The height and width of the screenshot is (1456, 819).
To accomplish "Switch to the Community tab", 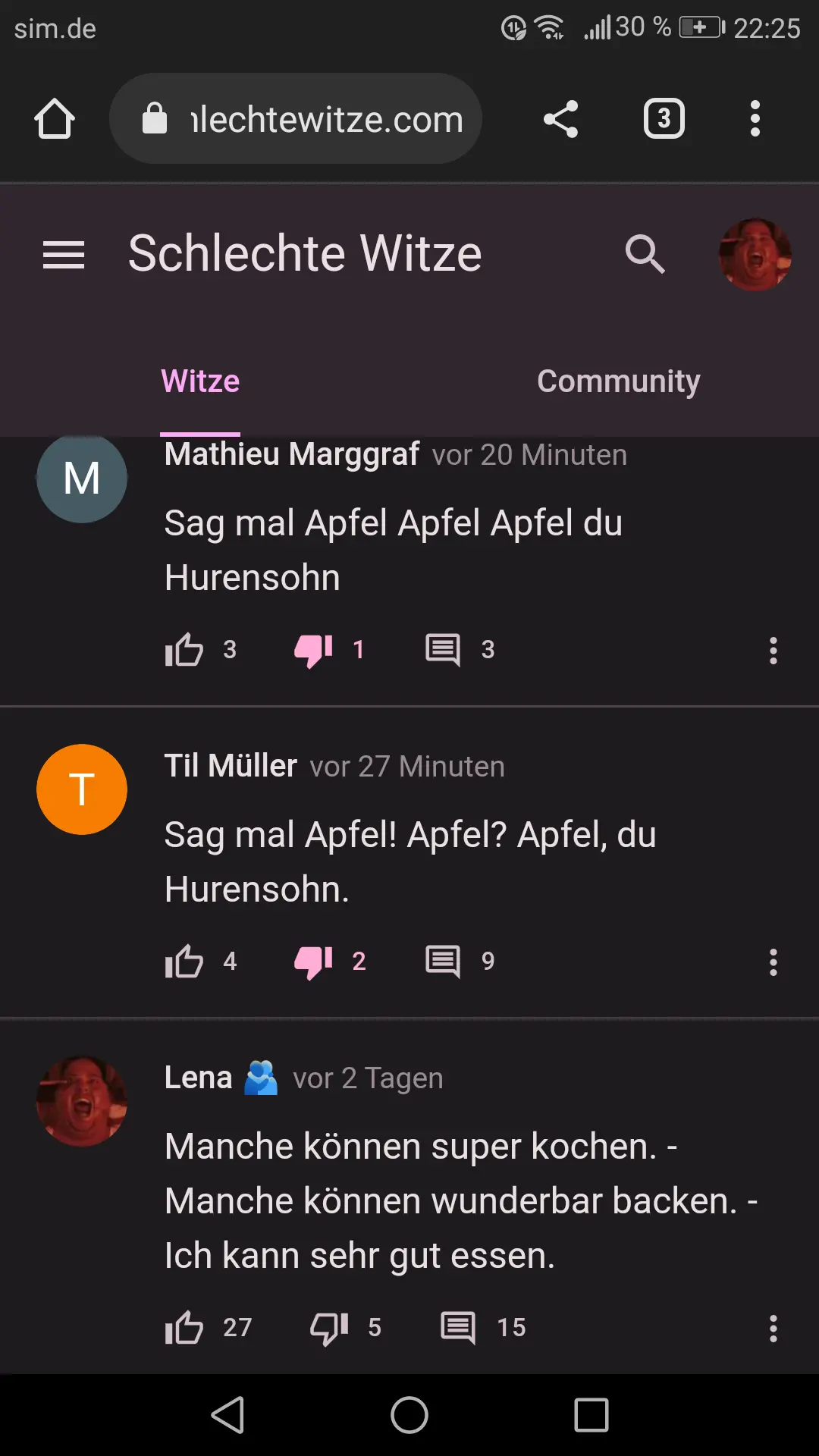I will point(618,381).
